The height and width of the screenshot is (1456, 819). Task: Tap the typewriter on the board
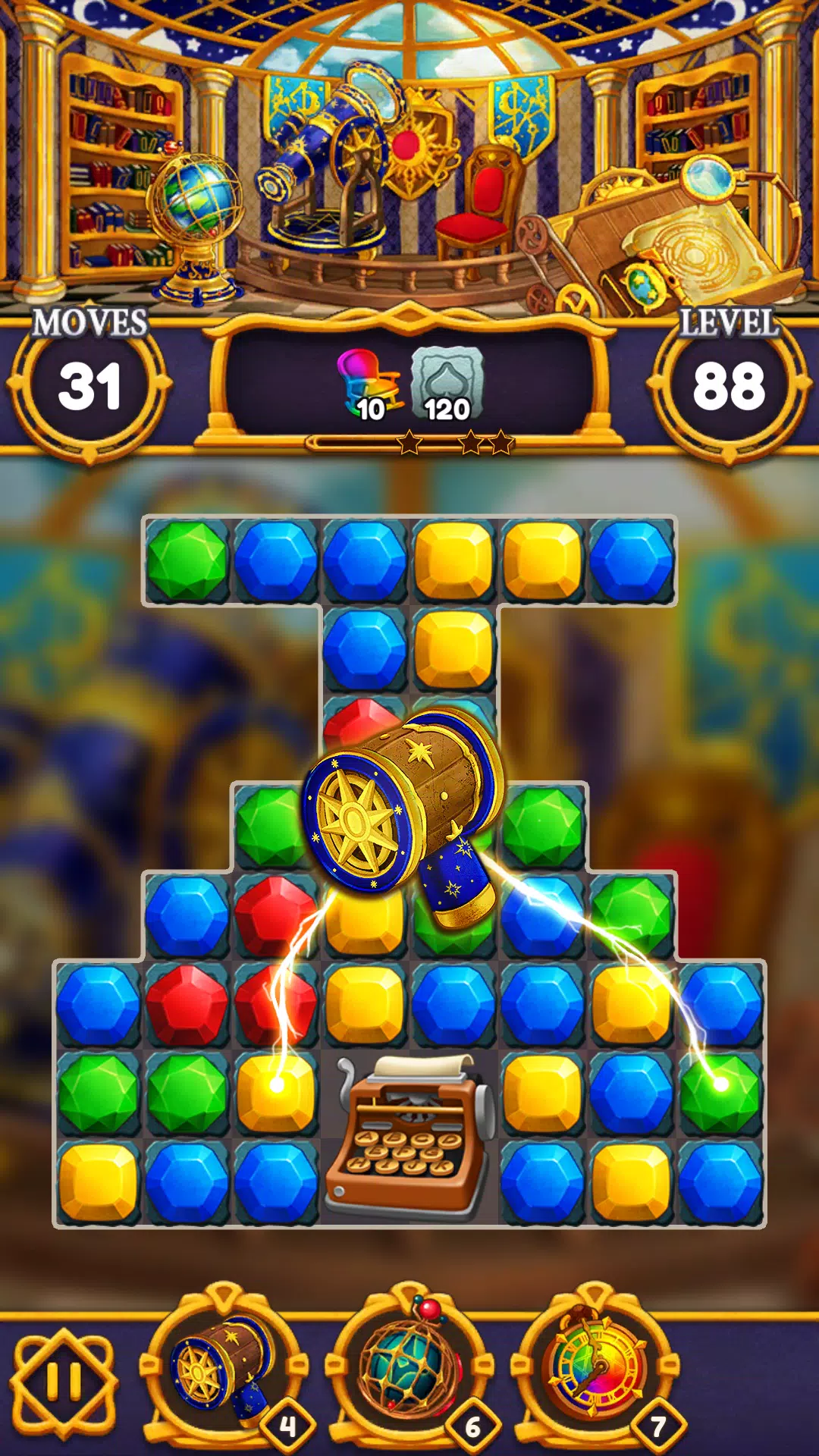tap(409, 1136)
